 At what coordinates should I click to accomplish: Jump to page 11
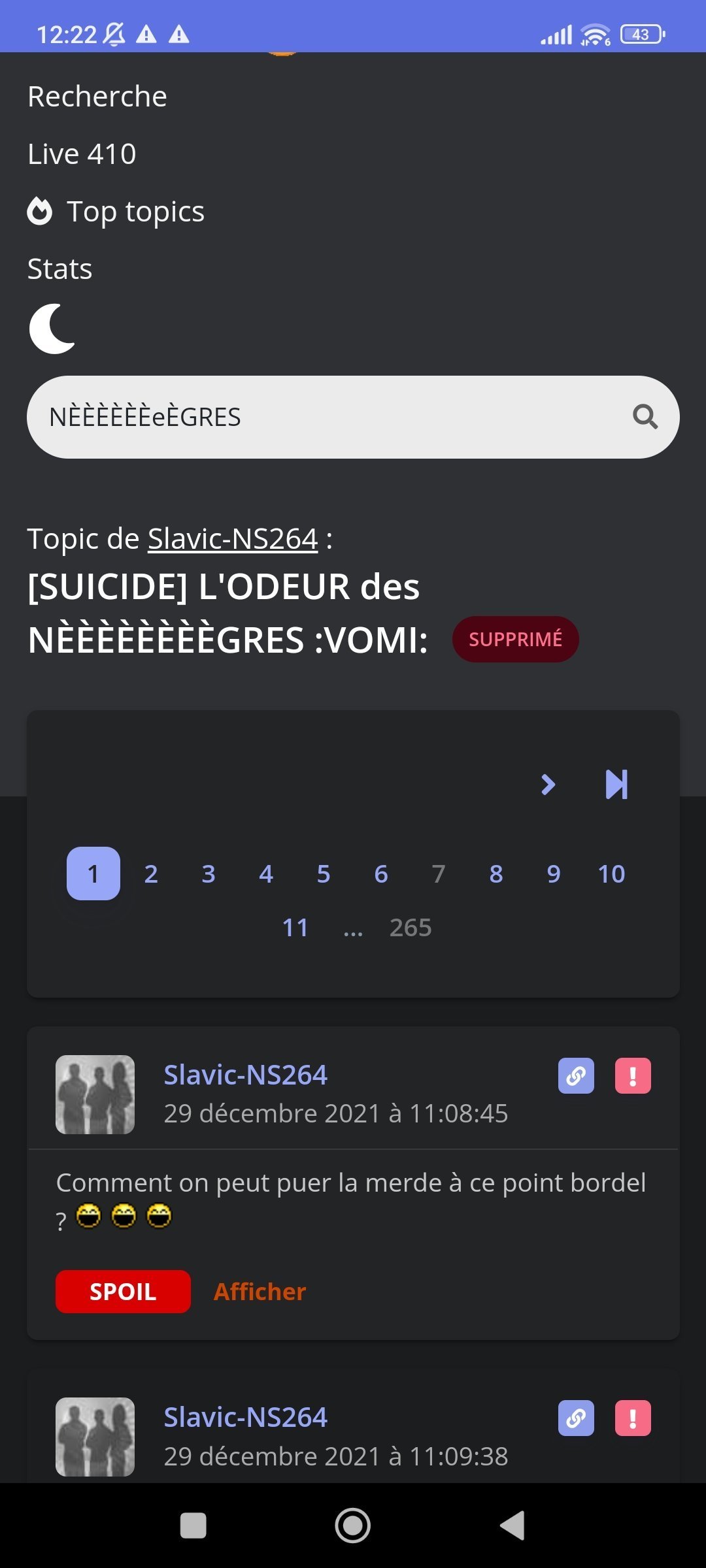tap(295, 928)
